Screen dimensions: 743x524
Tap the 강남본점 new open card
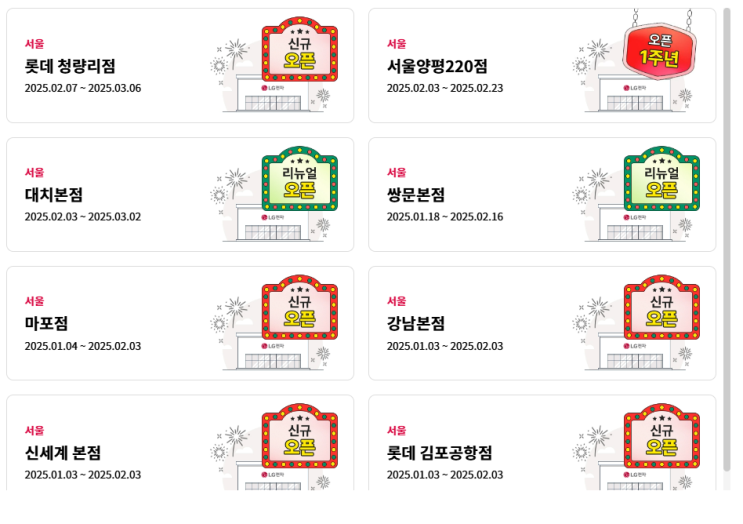[542, 323]
